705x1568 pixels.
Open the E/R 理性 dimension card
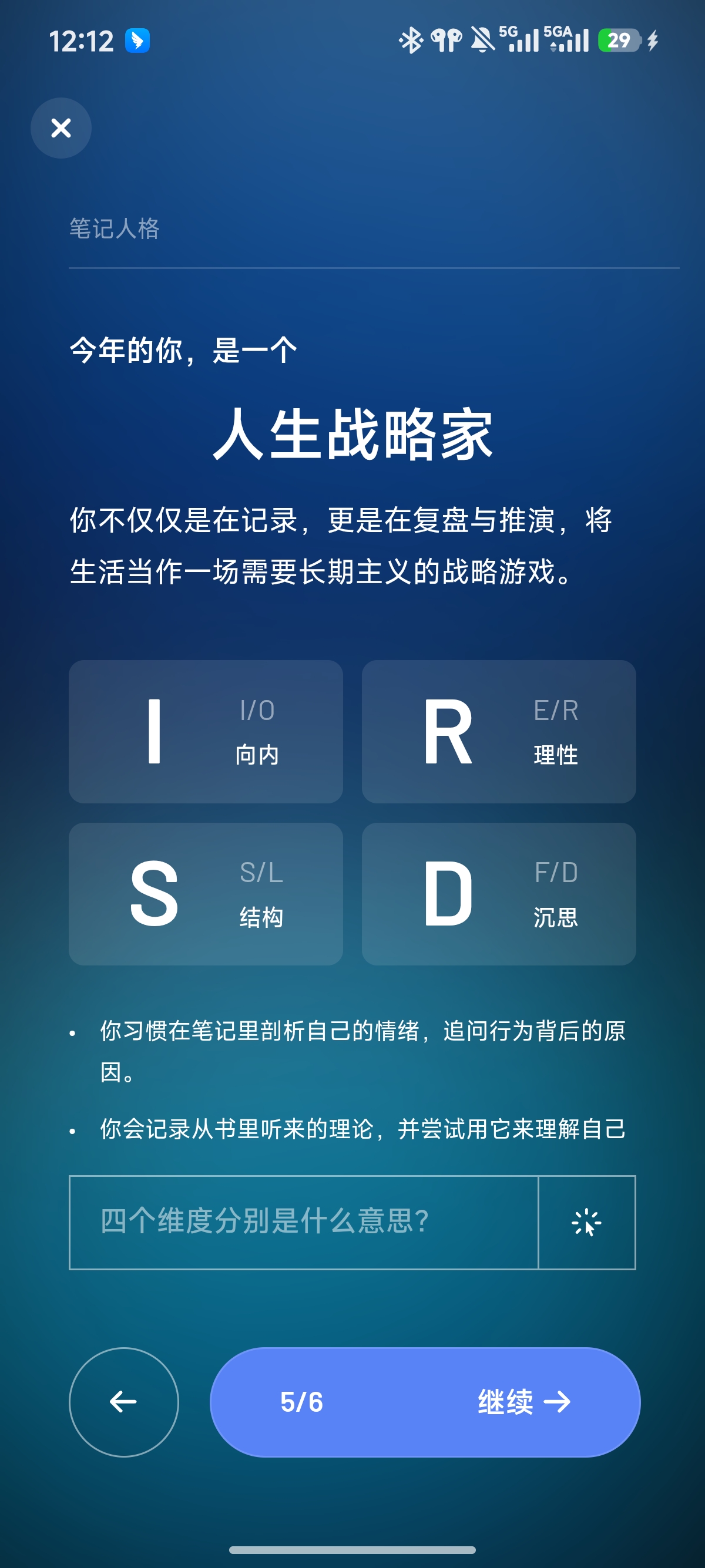[499, 731]
